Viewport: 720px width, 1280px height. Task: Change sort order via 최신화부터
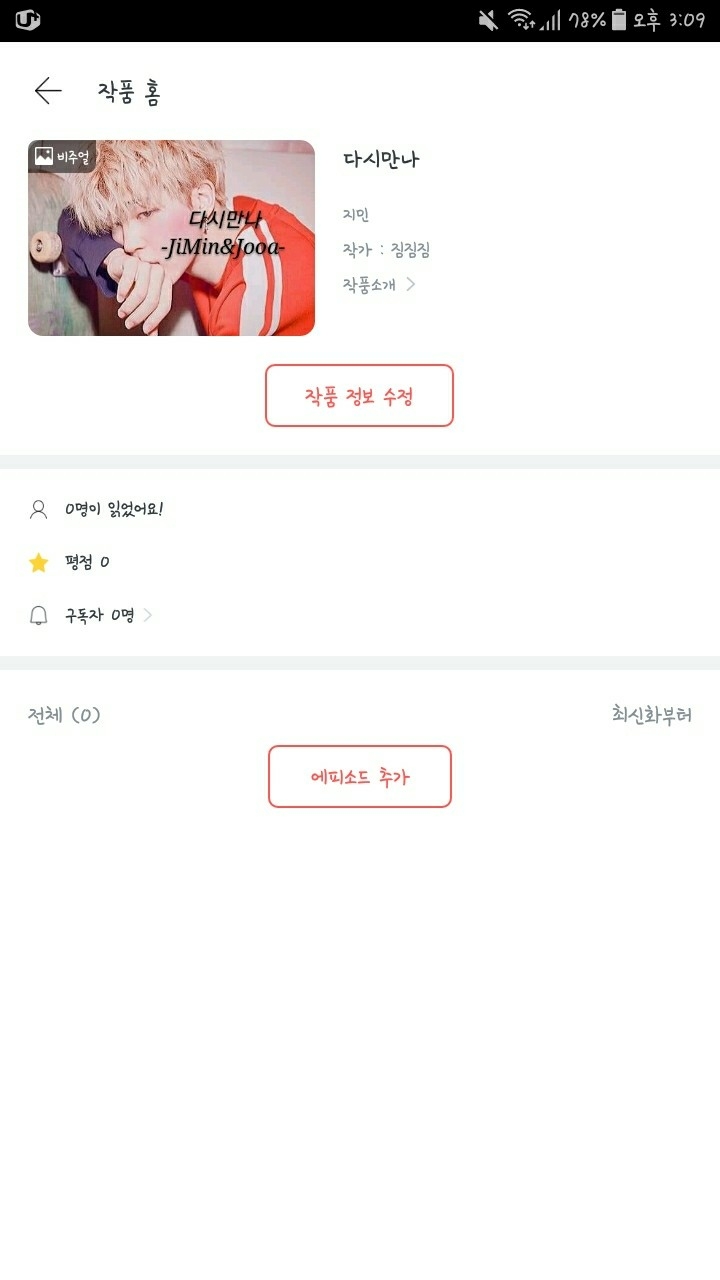click(651, 715)
